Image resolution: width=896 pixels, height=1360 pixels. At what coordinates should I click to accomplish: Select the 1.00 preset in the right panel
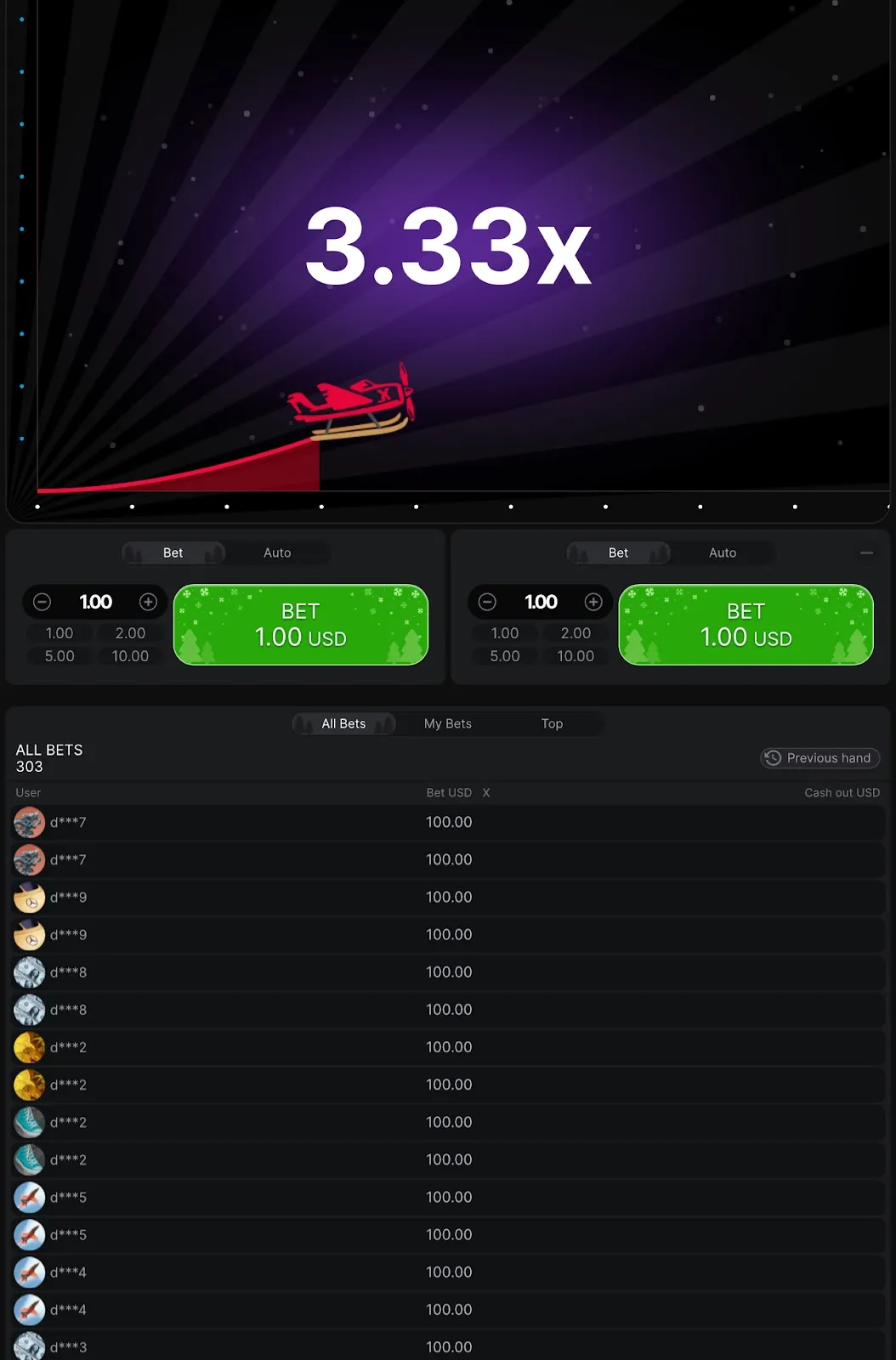click(x=505, y=633)
